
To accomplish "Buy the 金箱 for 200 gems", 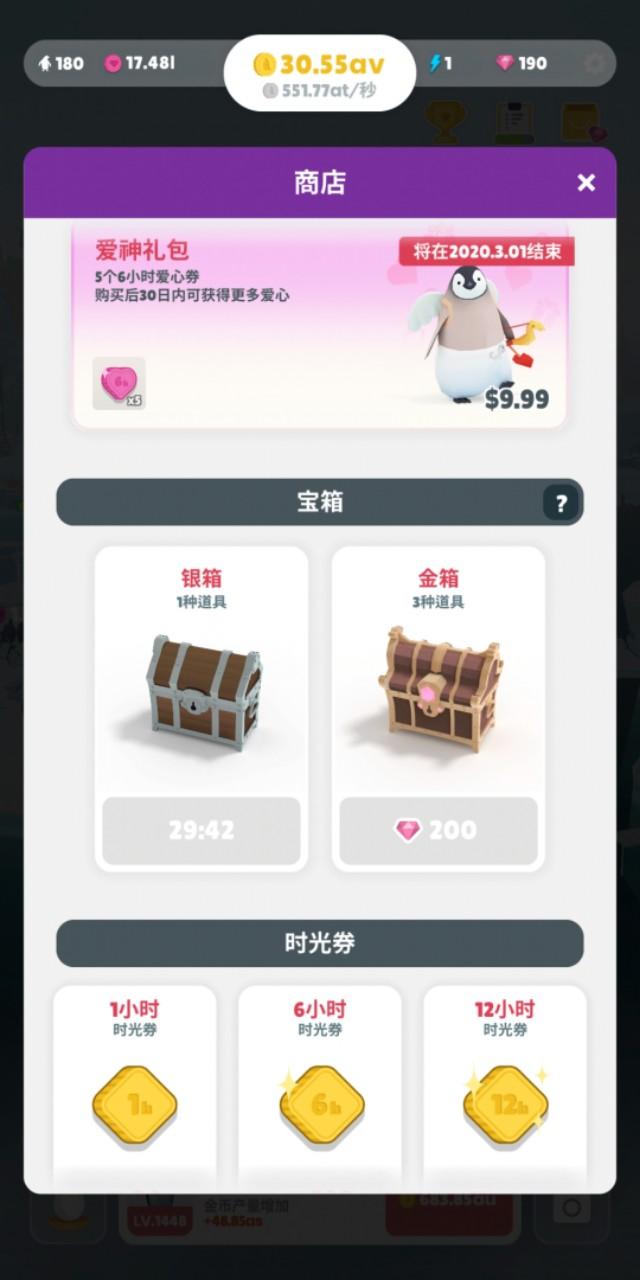I will click(x=438, y=830).
